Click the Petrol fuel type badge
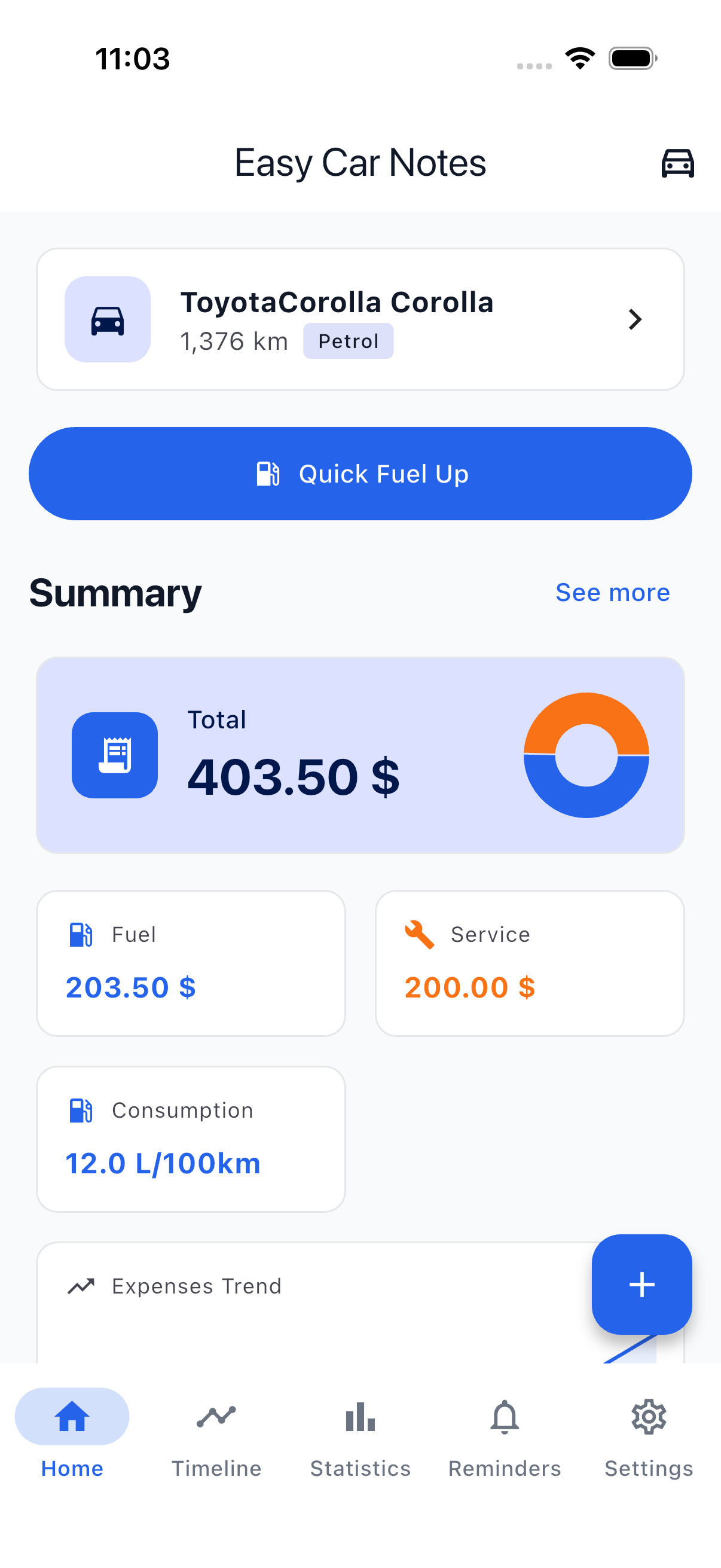The height and width of the screenshot is (1568, 721). (348, 341)
